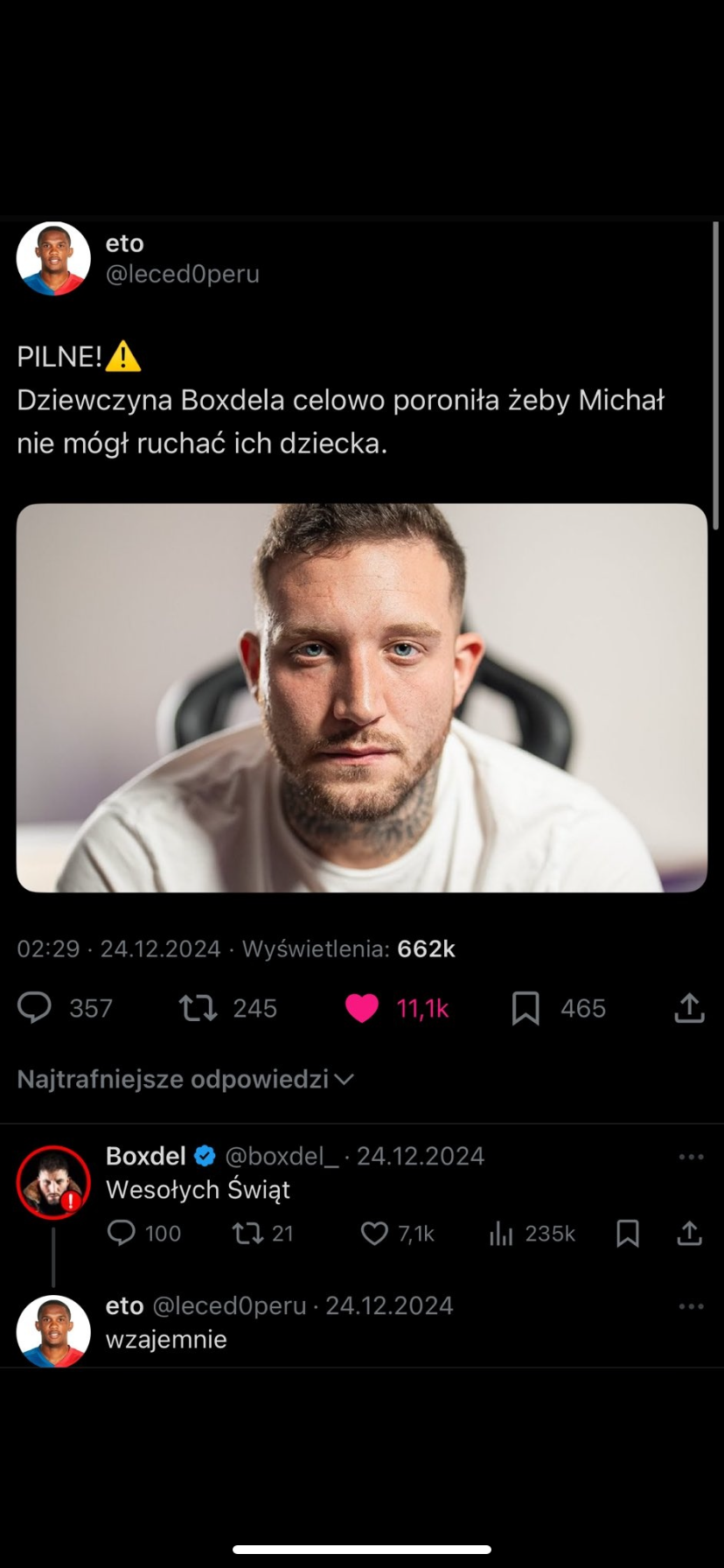Reply to eto's main post
Image resolution: width=724 pixels, height=1568 pixels.
pyautogui.click(x=35, y=1008)
